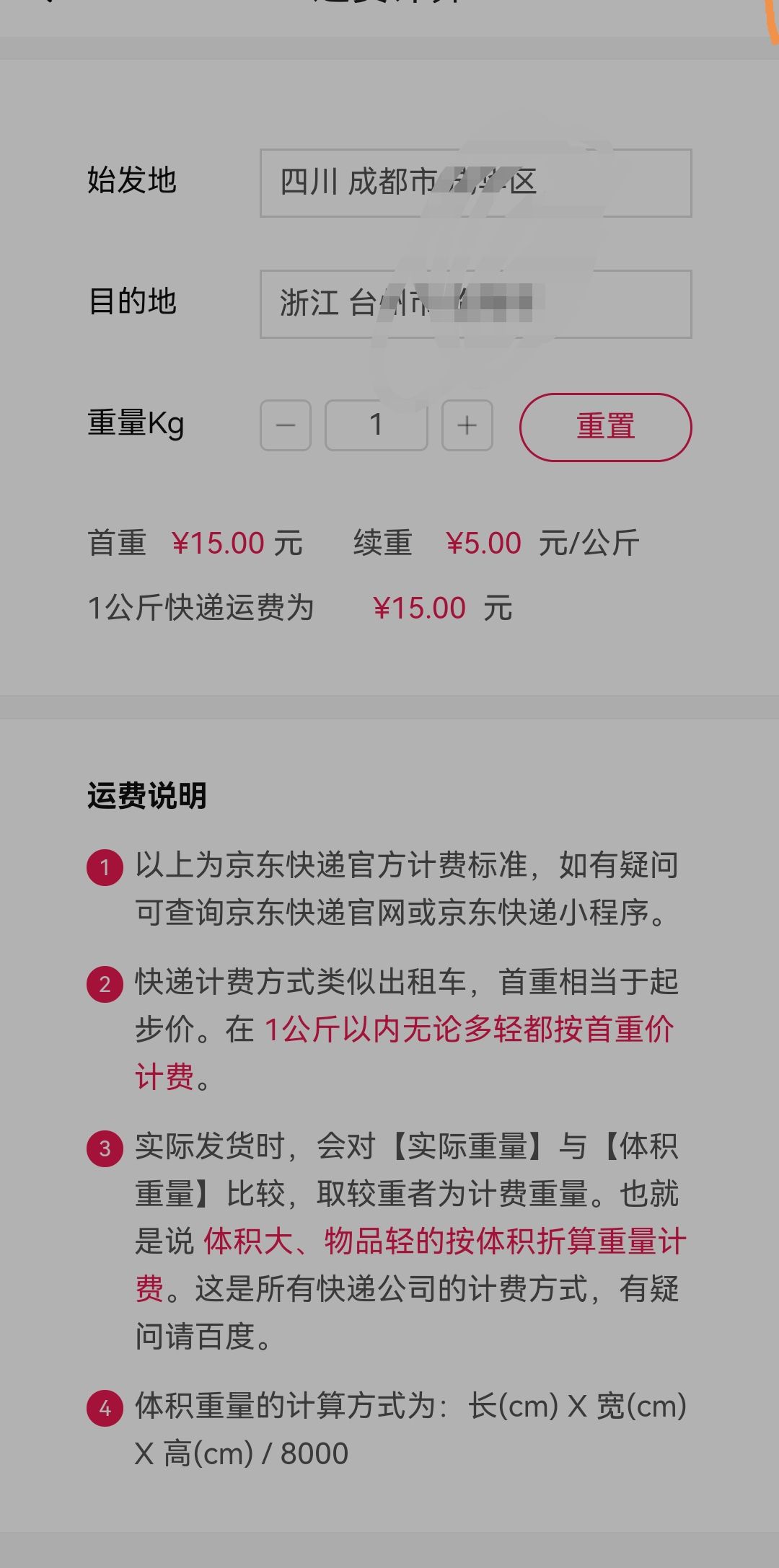Decrease weight with the minus button
Viewport: 779px width, 1568px height.
click(x=286, y=425)
